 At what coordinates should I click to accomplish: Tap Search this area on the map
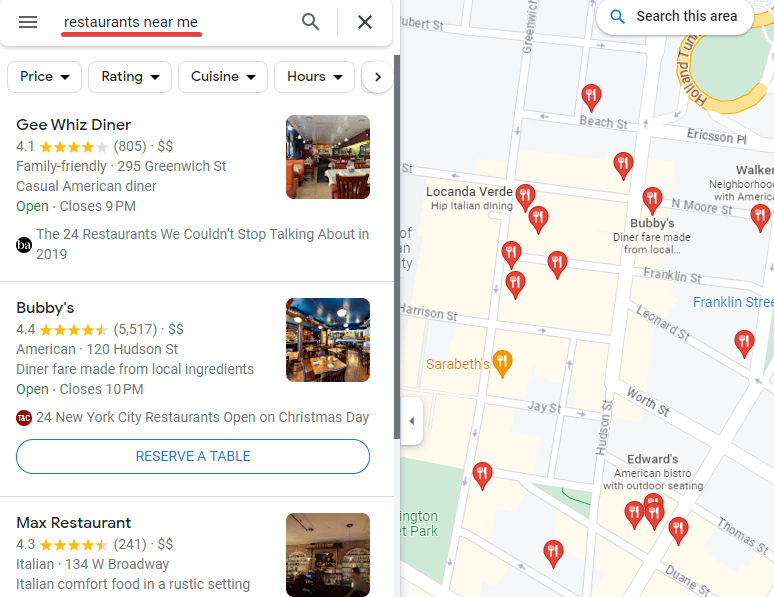pyautogui.click(x=674, y=16)
